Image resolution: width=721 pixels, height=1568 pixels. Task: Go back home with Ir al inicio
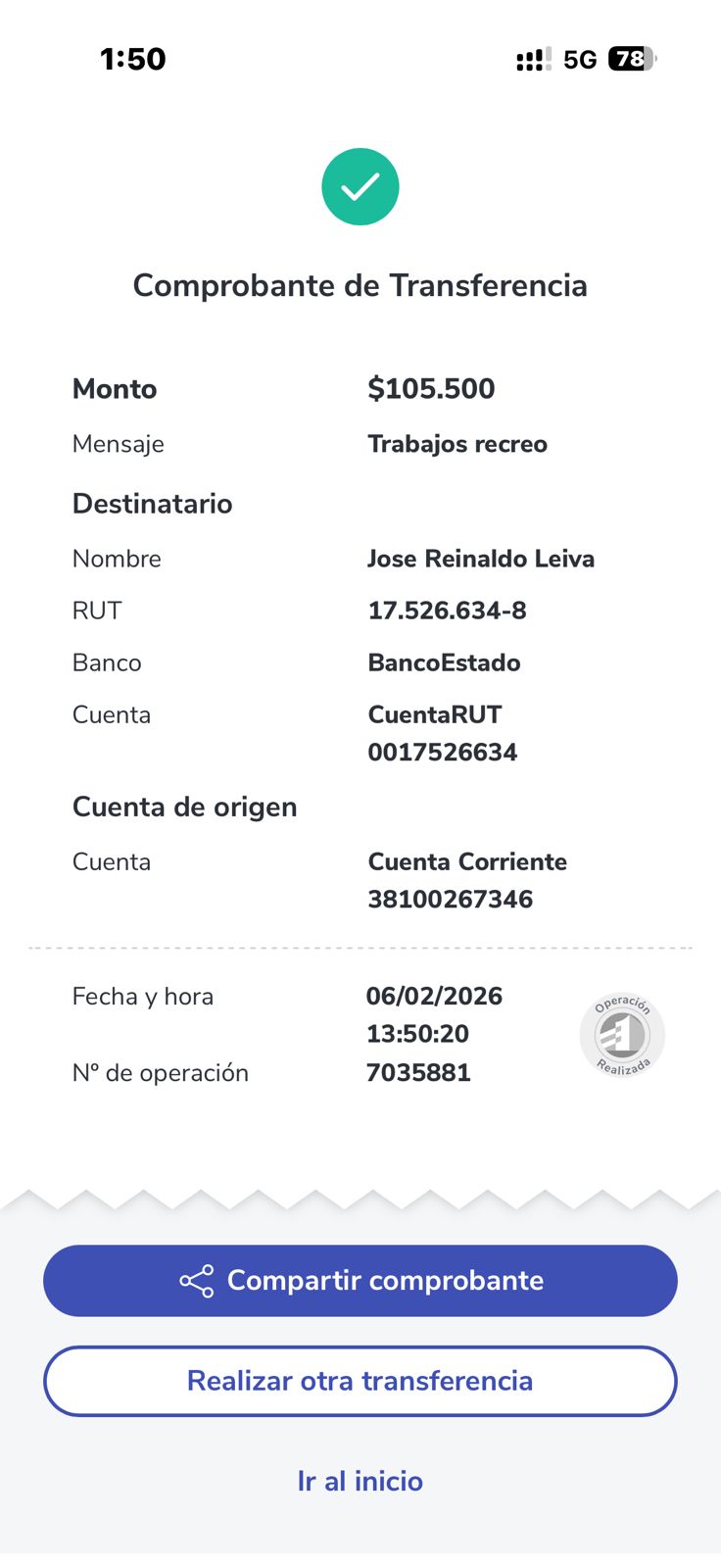pos(360,1481)
